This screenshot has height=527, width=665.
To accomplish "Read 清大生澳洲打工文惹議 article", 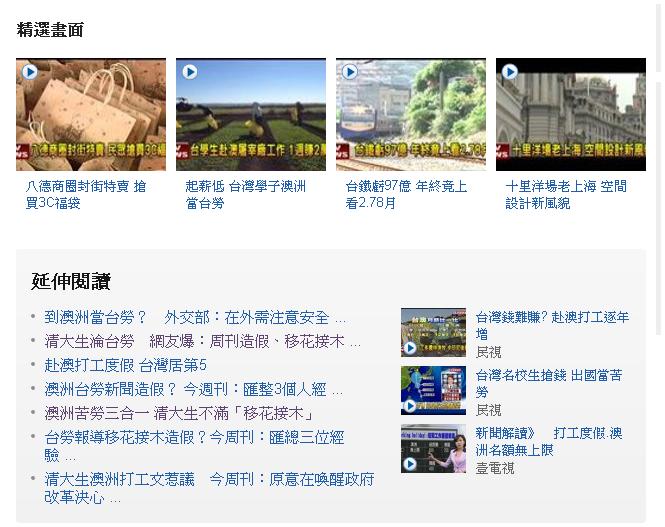I will [x=209, y=479].
